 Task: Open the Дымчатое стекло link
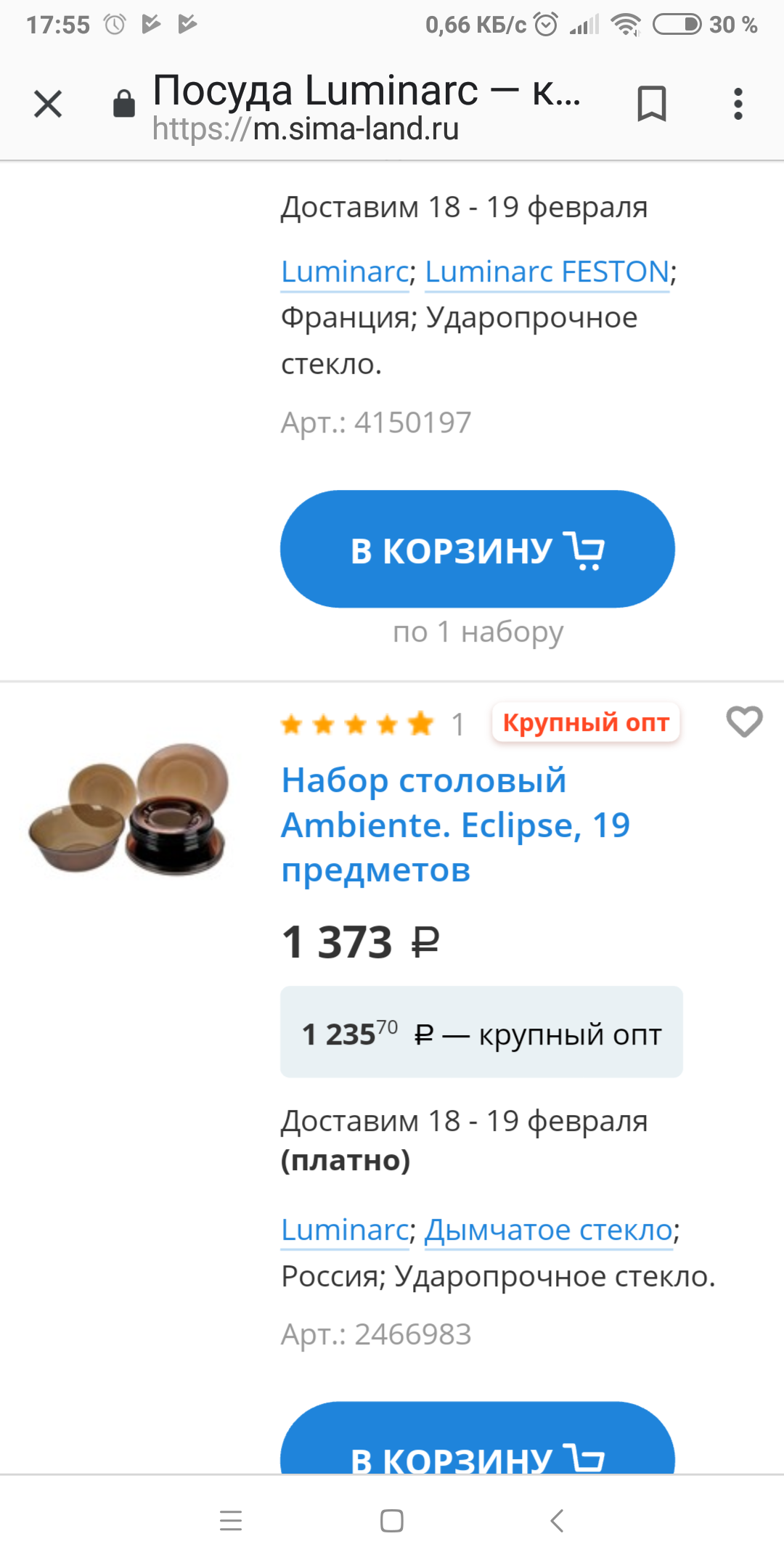pyautogui.click(x=550, y=1230)
